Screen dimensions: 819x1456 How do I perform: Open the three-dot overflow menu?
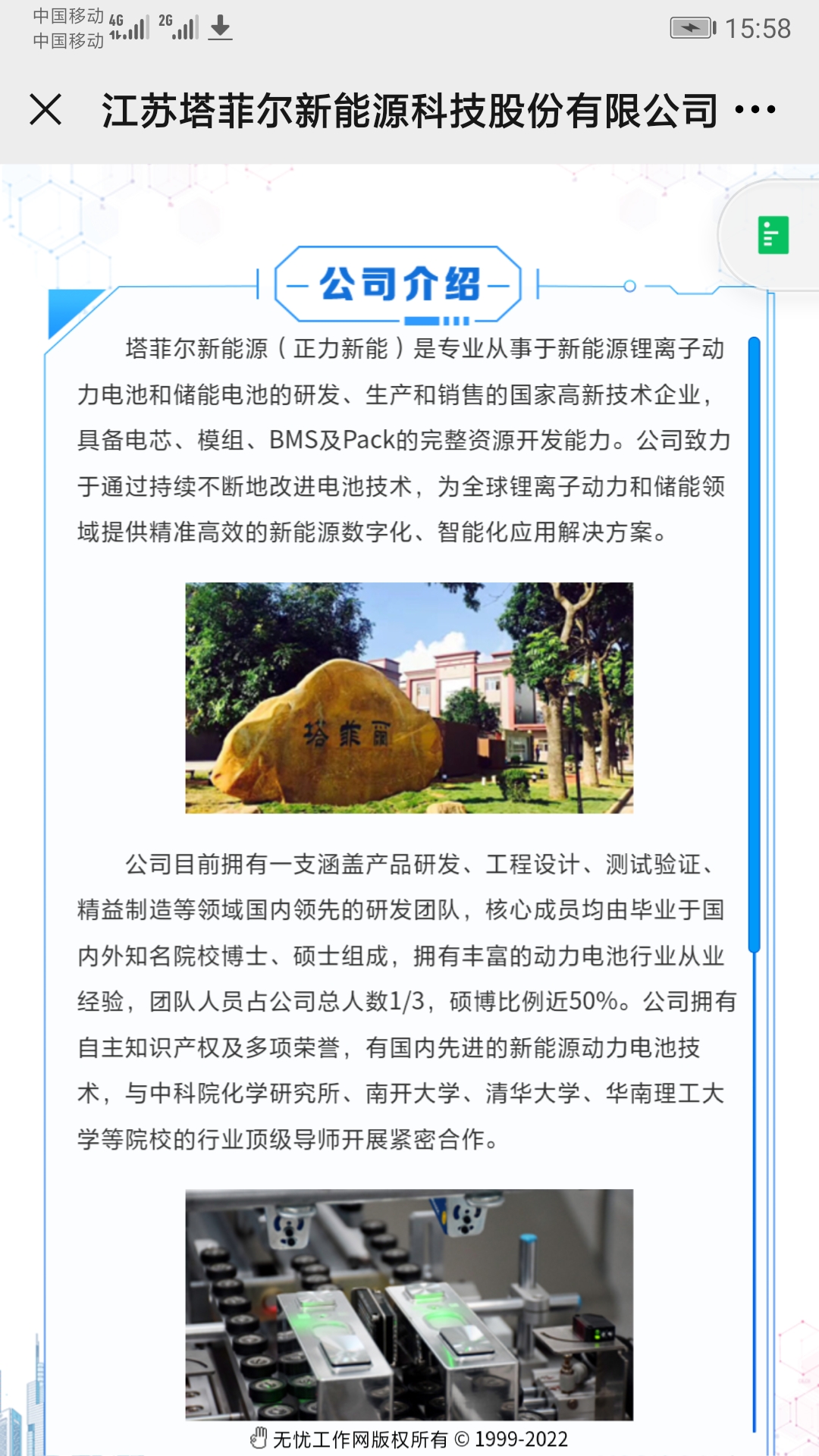coord(755,110)
